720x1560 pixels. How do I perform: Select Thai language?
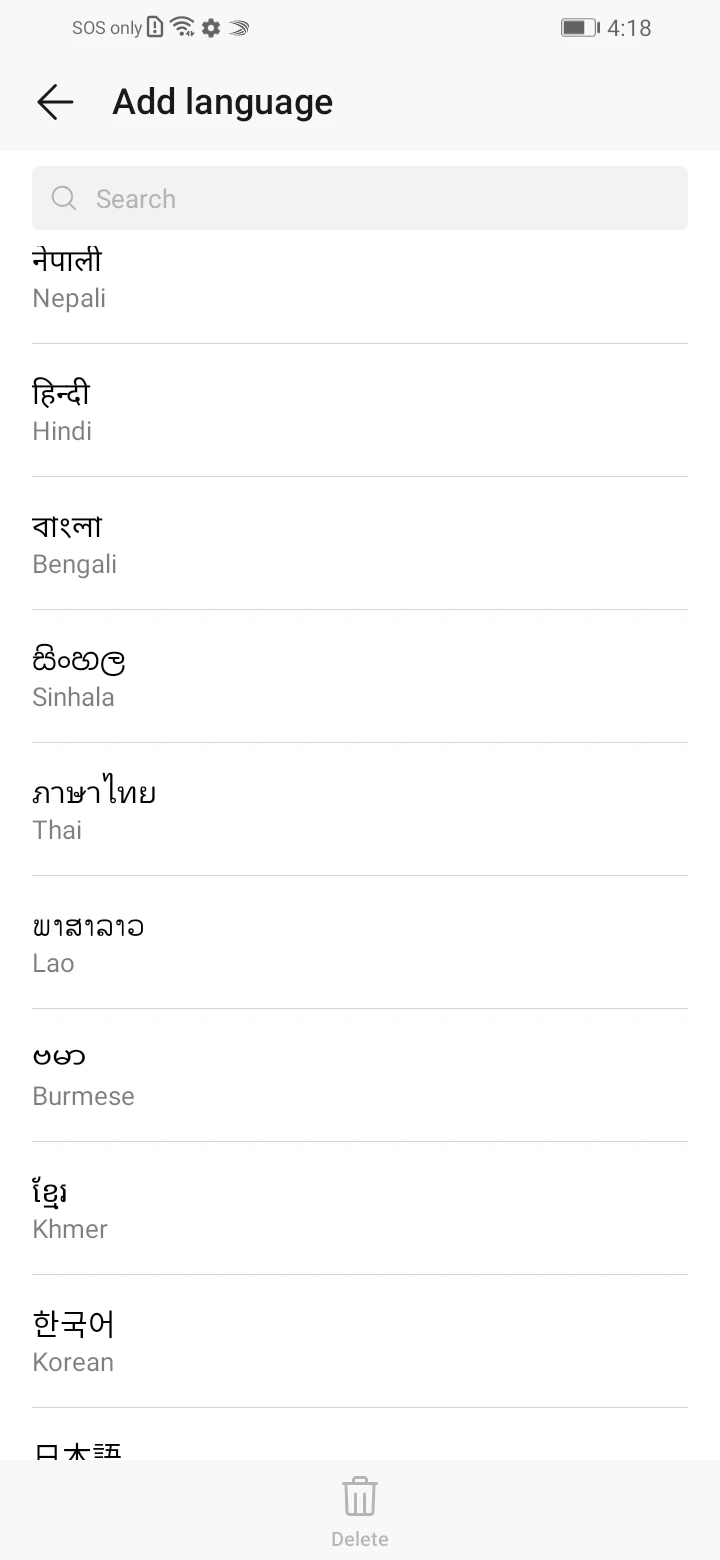(x=360, y=809)
